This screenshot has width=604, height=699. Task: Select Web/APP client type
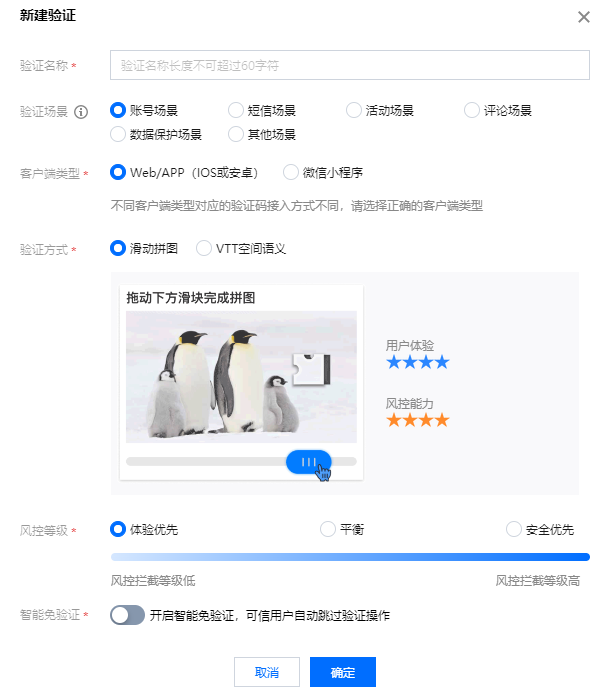point(119,172)
